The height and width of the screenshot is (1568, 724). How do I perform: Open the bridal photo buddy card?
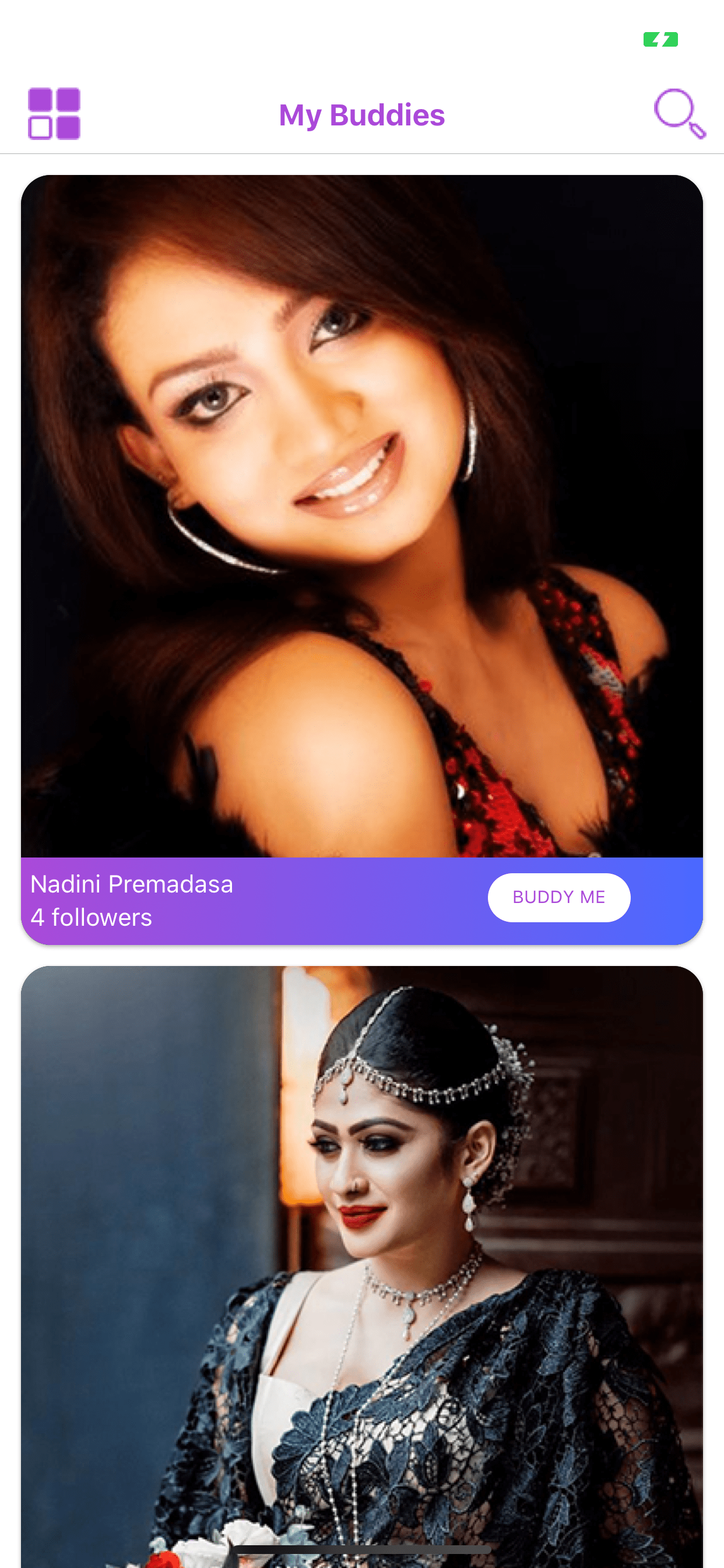coord(361,1266)
